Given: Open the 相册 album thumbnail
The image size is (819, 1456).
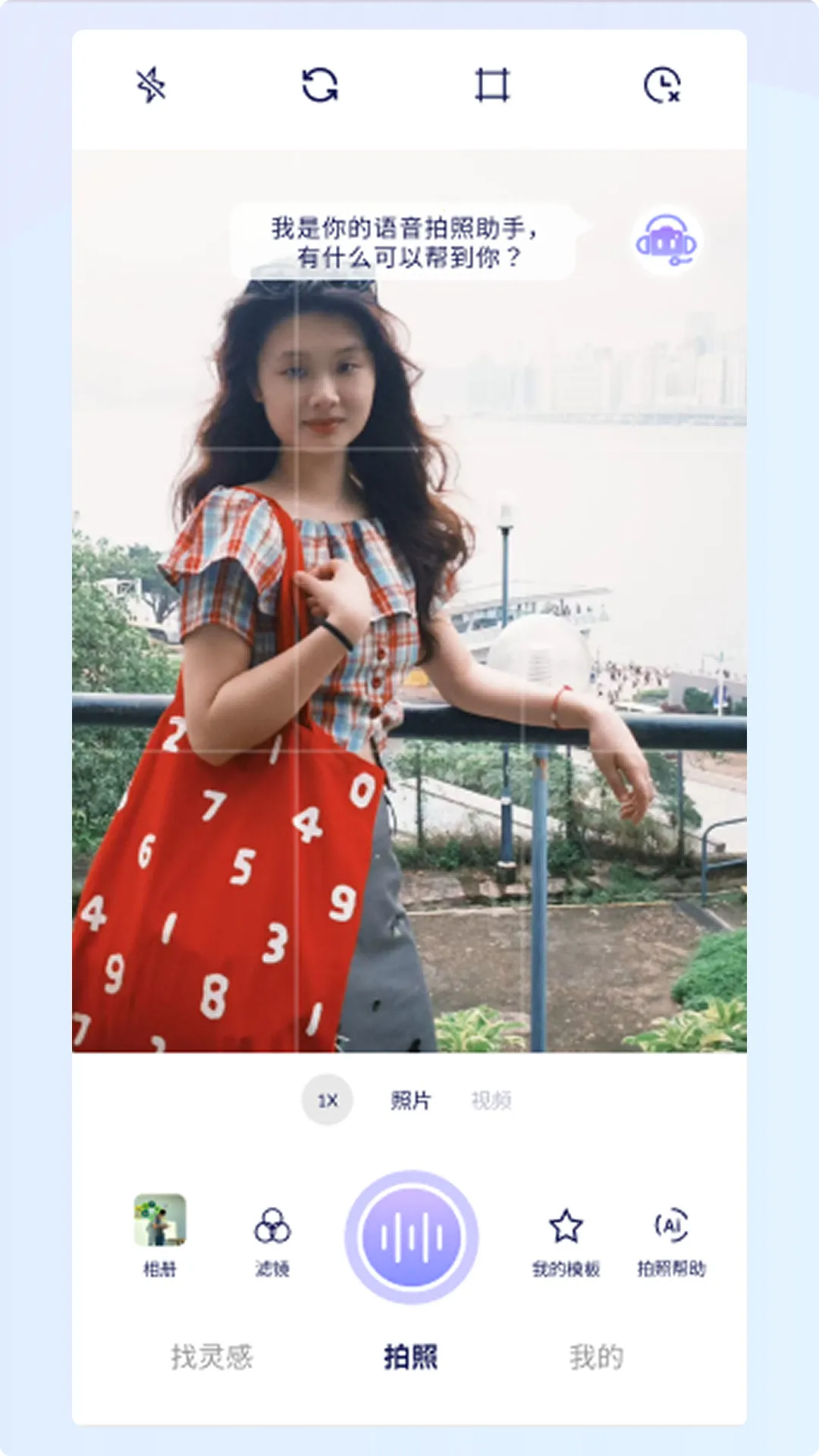Looking at the screenshot, I should point(160,1221).
